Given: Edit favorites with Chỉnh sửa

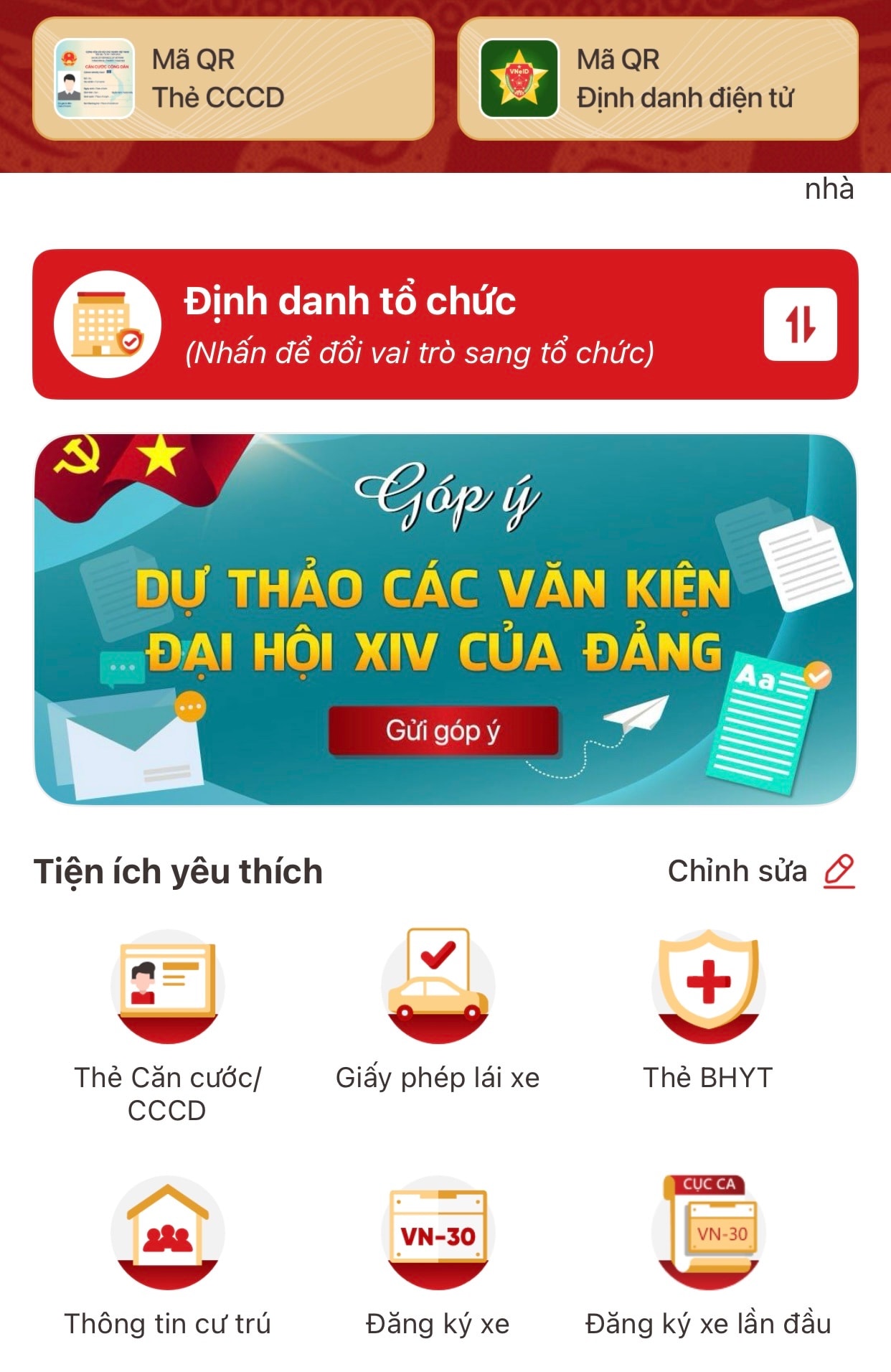Looking at the screenshot, I should pos(760,871).
